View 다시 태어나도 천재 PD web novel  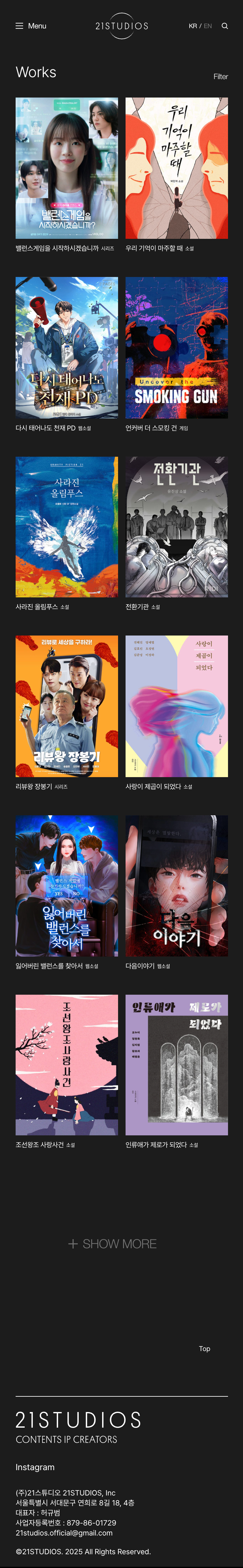(67, 348)
